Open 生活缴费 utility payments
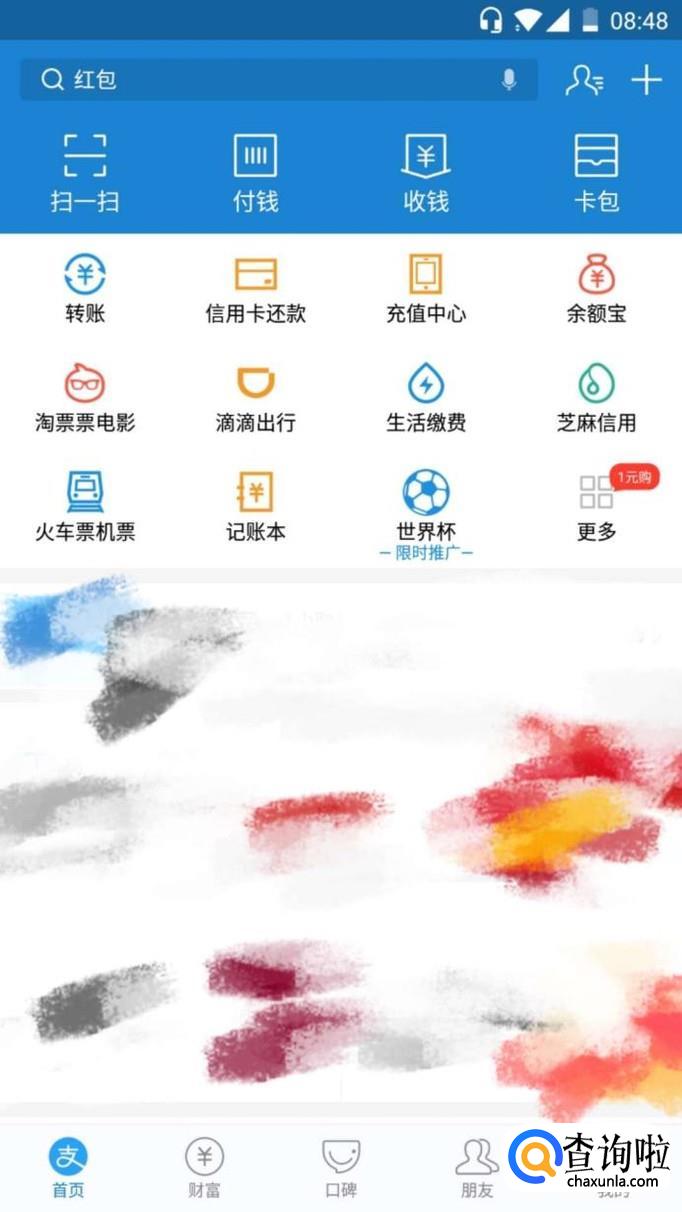 point(426,398)
